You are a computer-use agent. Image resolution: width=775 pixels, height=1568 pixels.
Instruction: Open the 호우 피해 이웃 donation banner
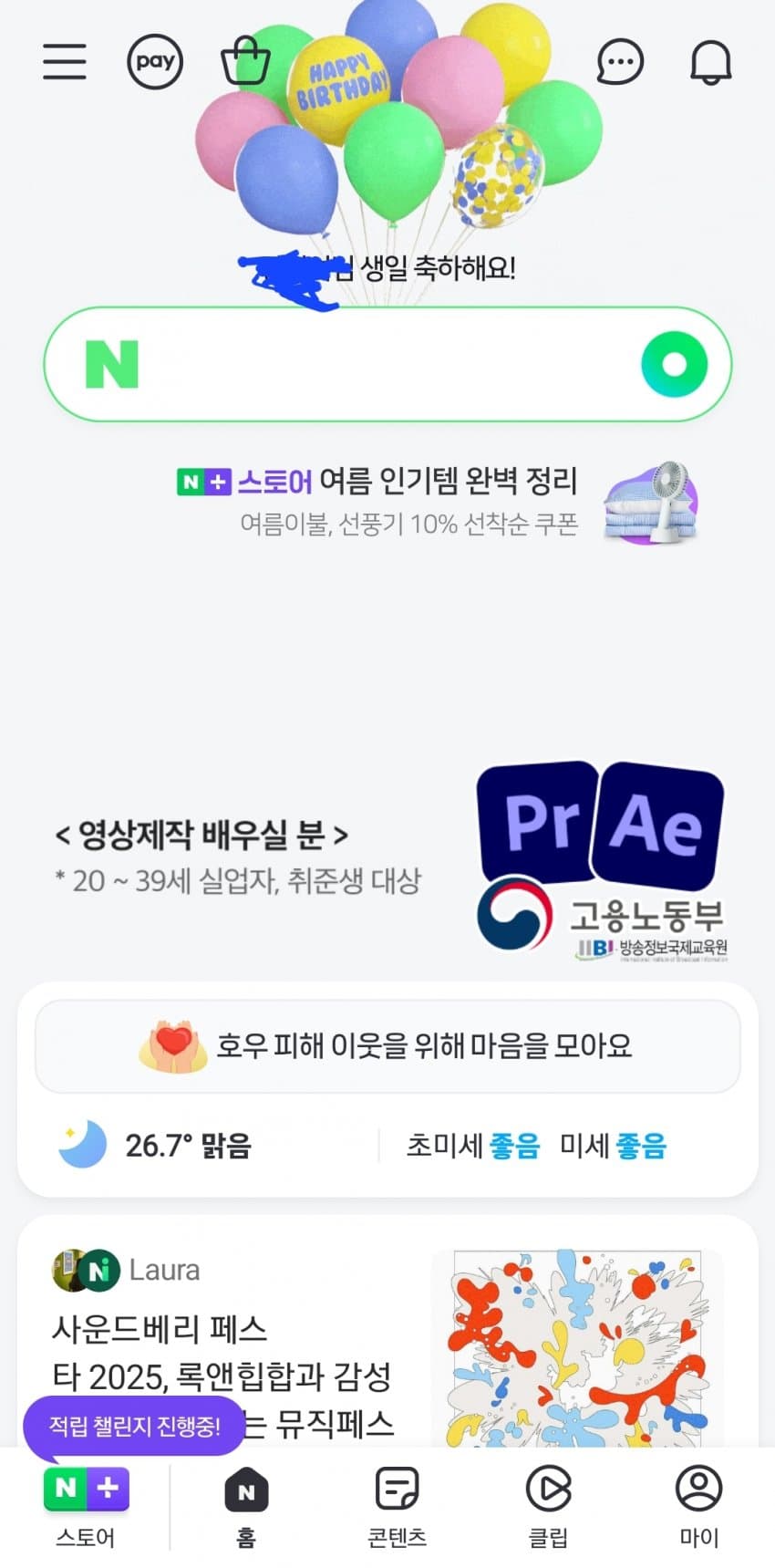click(x=387, y=1045)
